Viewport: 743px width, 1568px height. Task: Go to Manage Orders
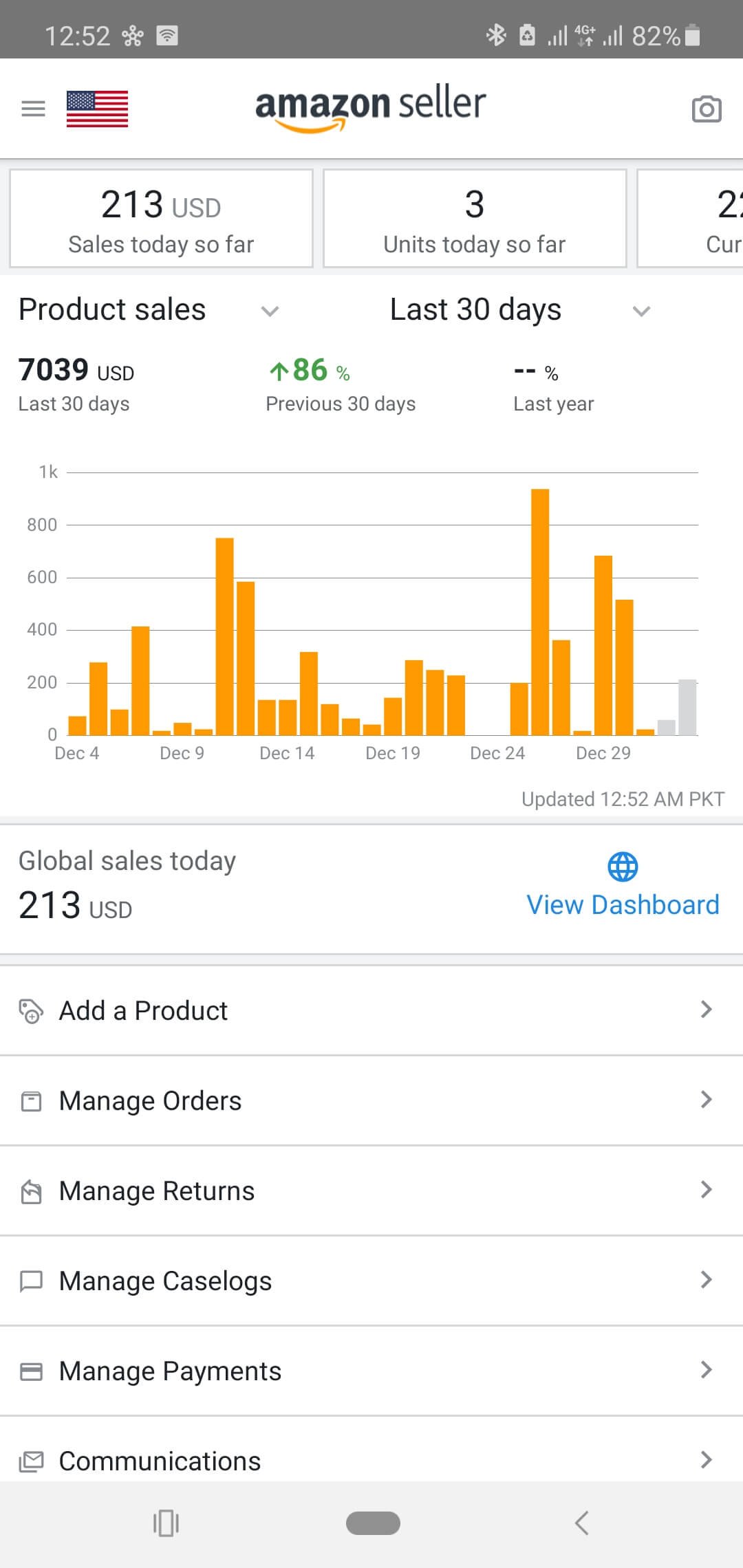(x=371, y=1100)
